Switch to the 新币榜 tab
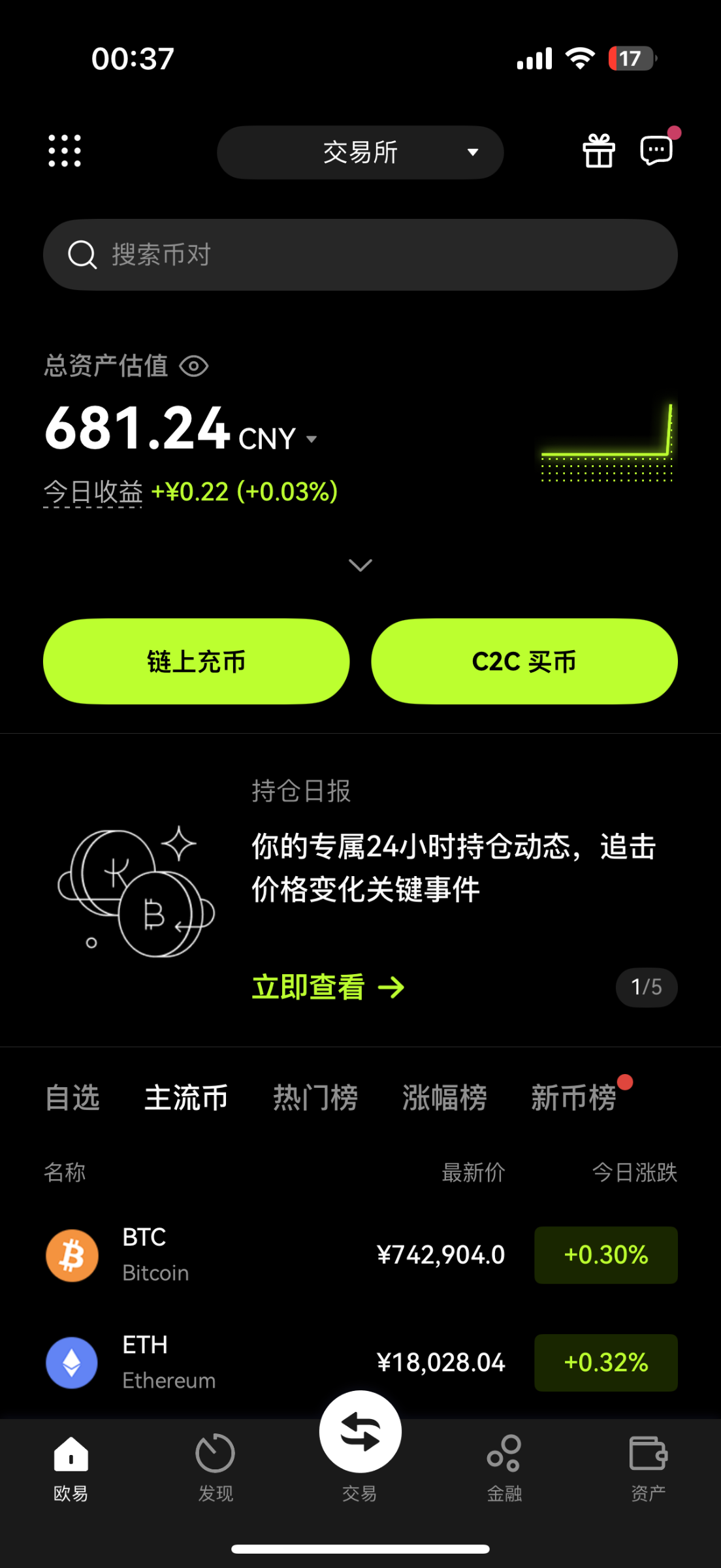721x1568 pixels. point(573,1098)
